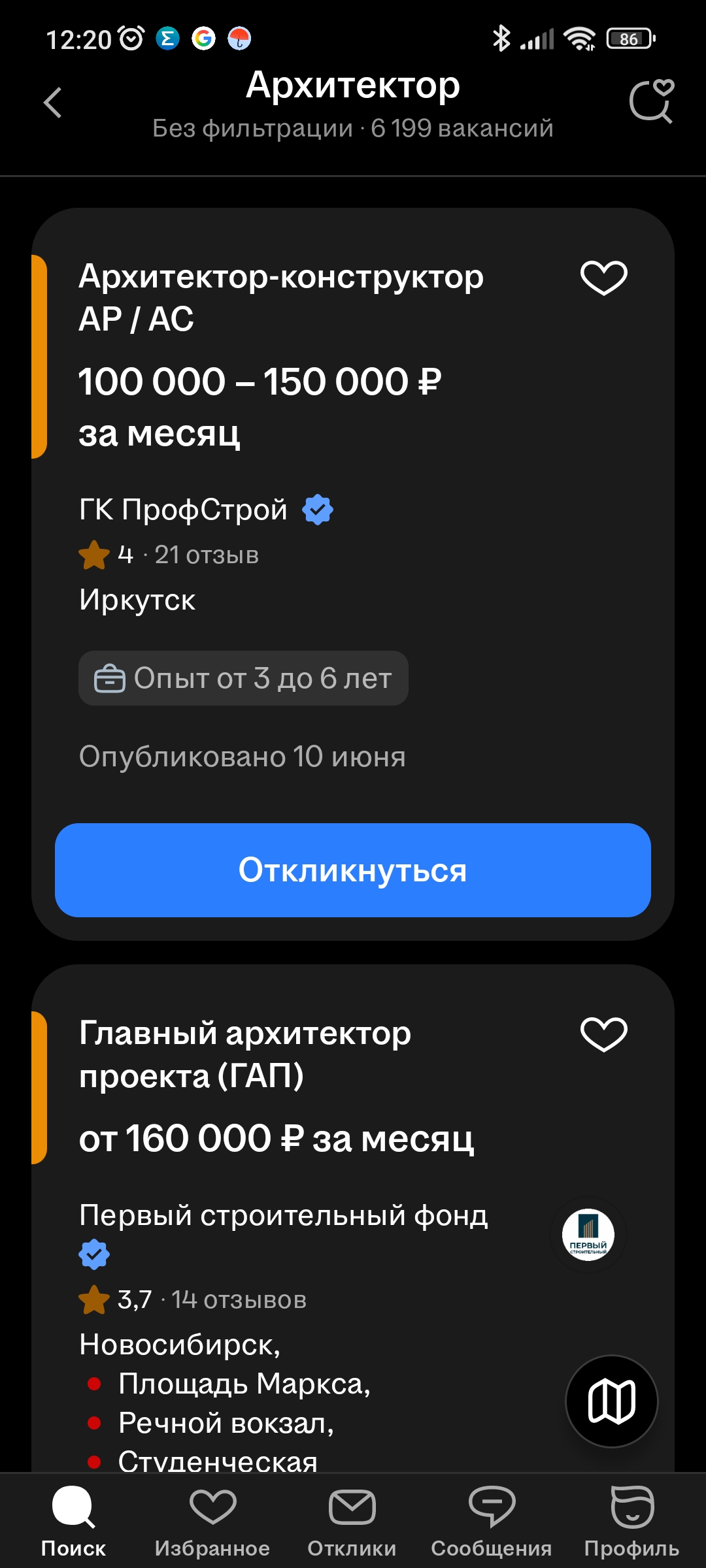The height and width of the screenshot is (1568, 706).
Task: Switch to the Профиль tab
Action: pos(631,1521)
